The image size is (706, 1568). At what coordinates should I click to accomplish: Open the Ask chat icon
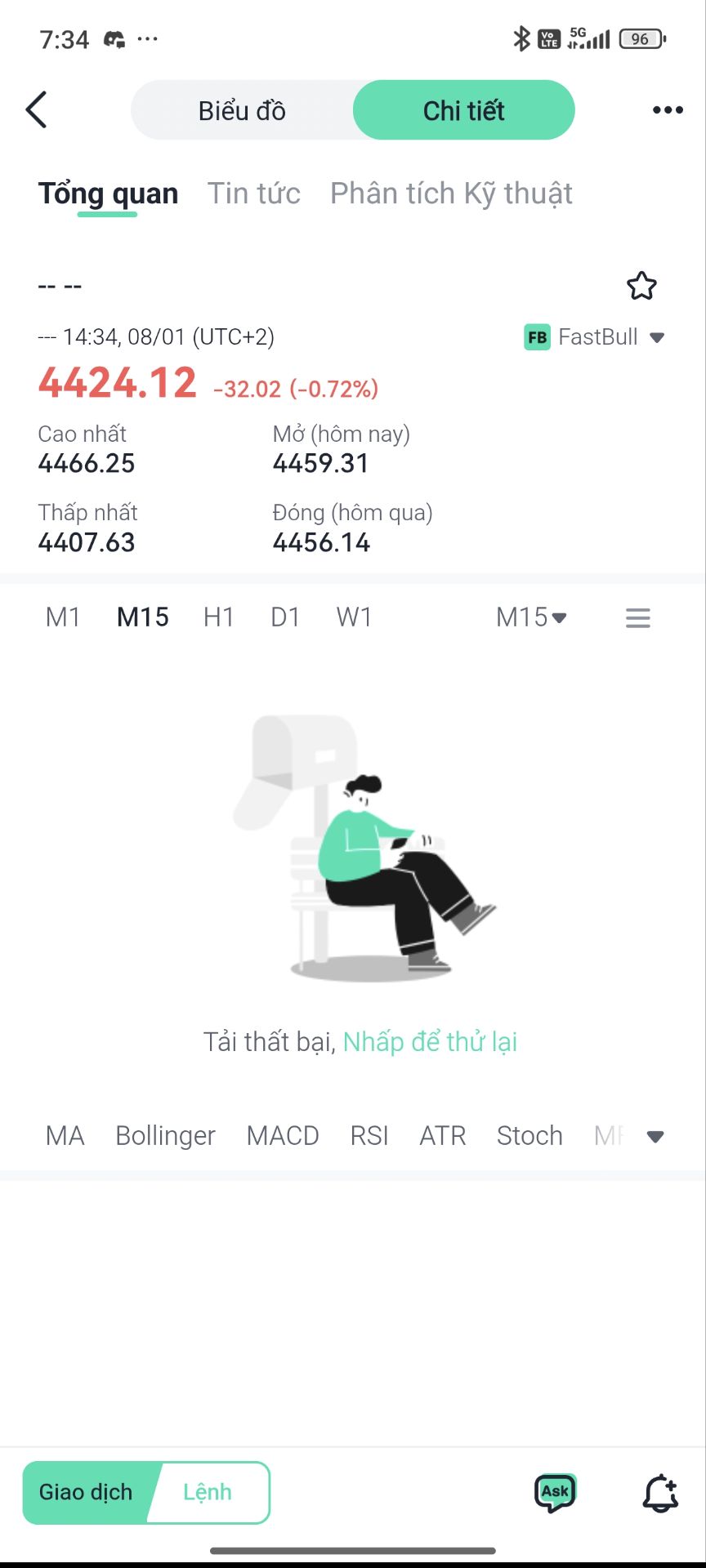[555, 1493]
